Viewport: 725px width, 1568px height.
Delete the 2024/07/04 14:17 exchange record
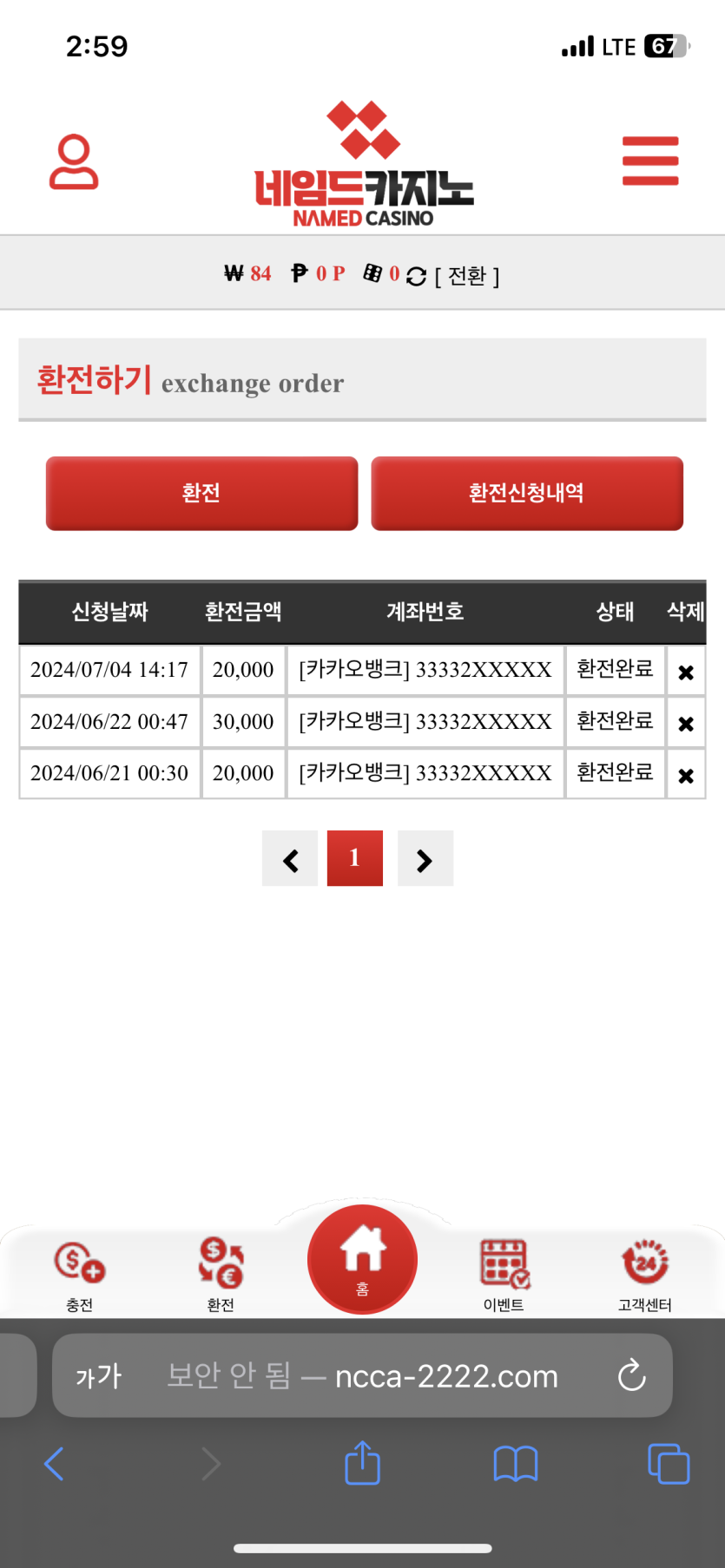tap(685, 672)
